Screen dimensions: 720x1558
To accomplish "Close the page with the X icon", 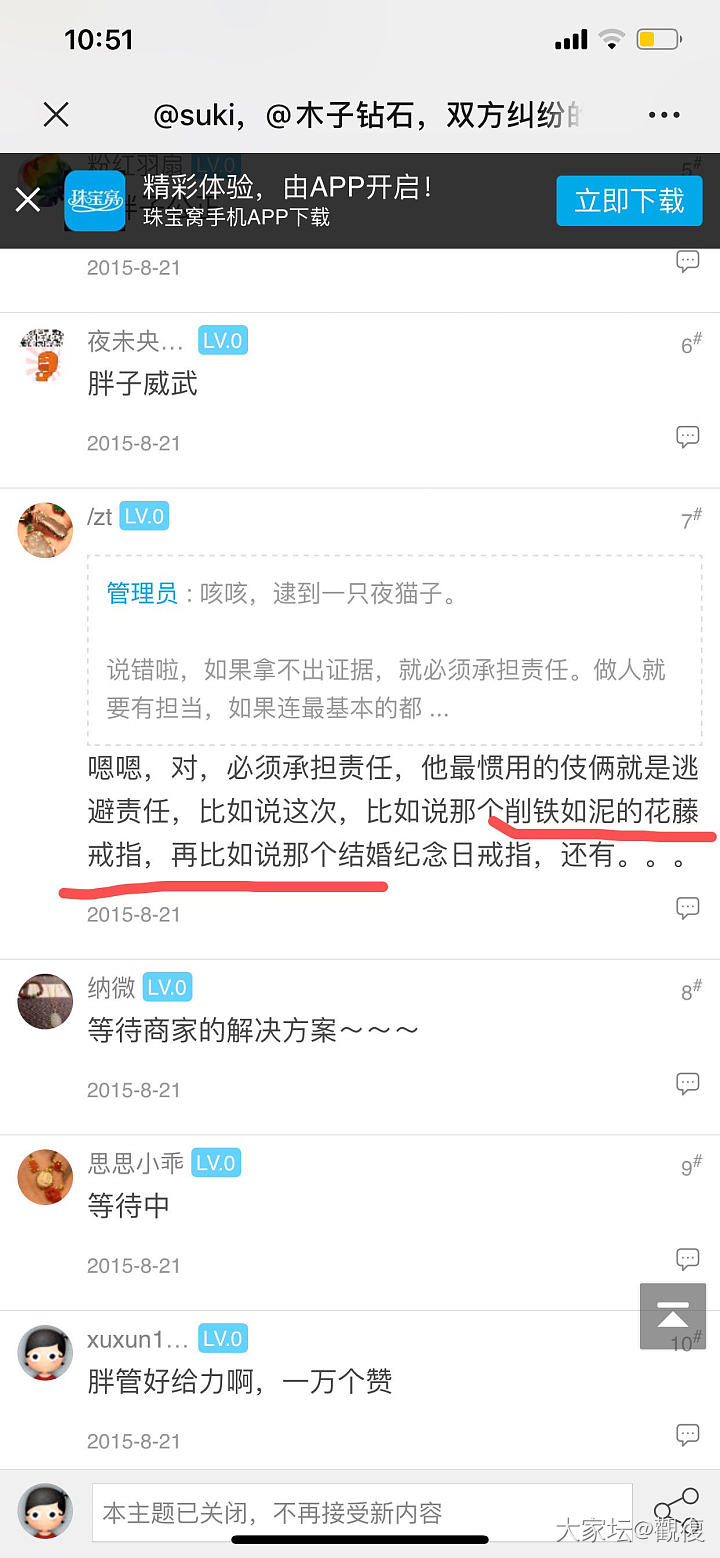I will 56,115.
